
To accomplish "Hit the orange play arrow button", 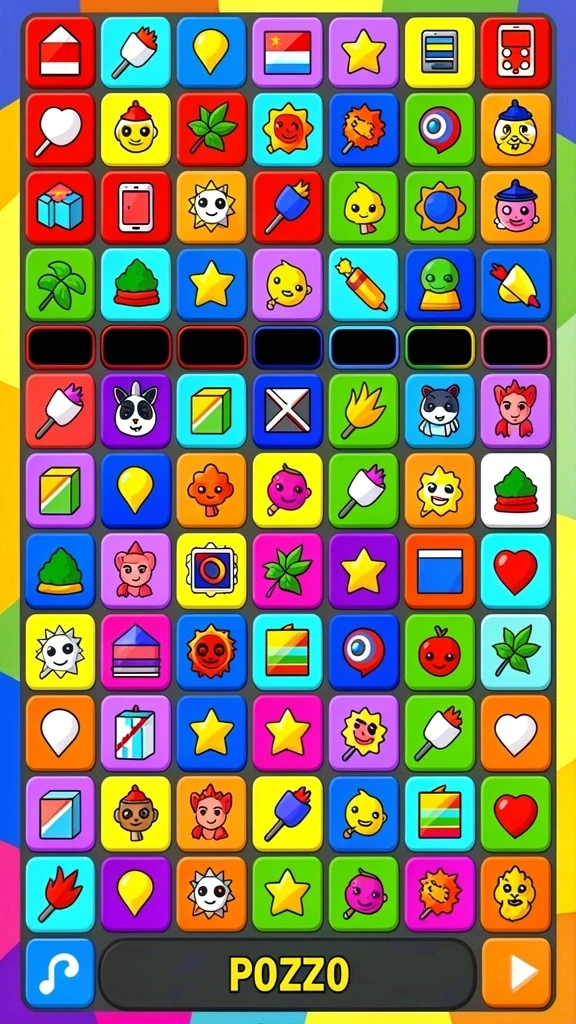I will (x=516, y=973).
